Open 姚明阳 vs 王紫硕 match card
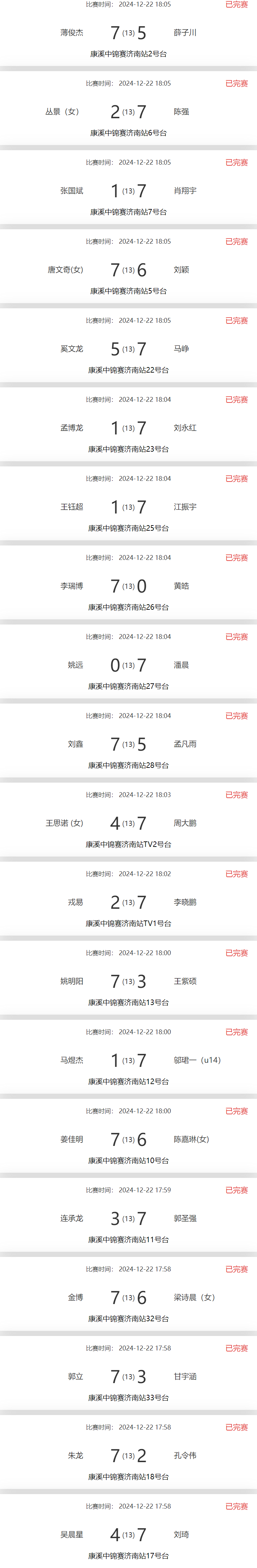The image size is (257, 1568). point(128,981)
